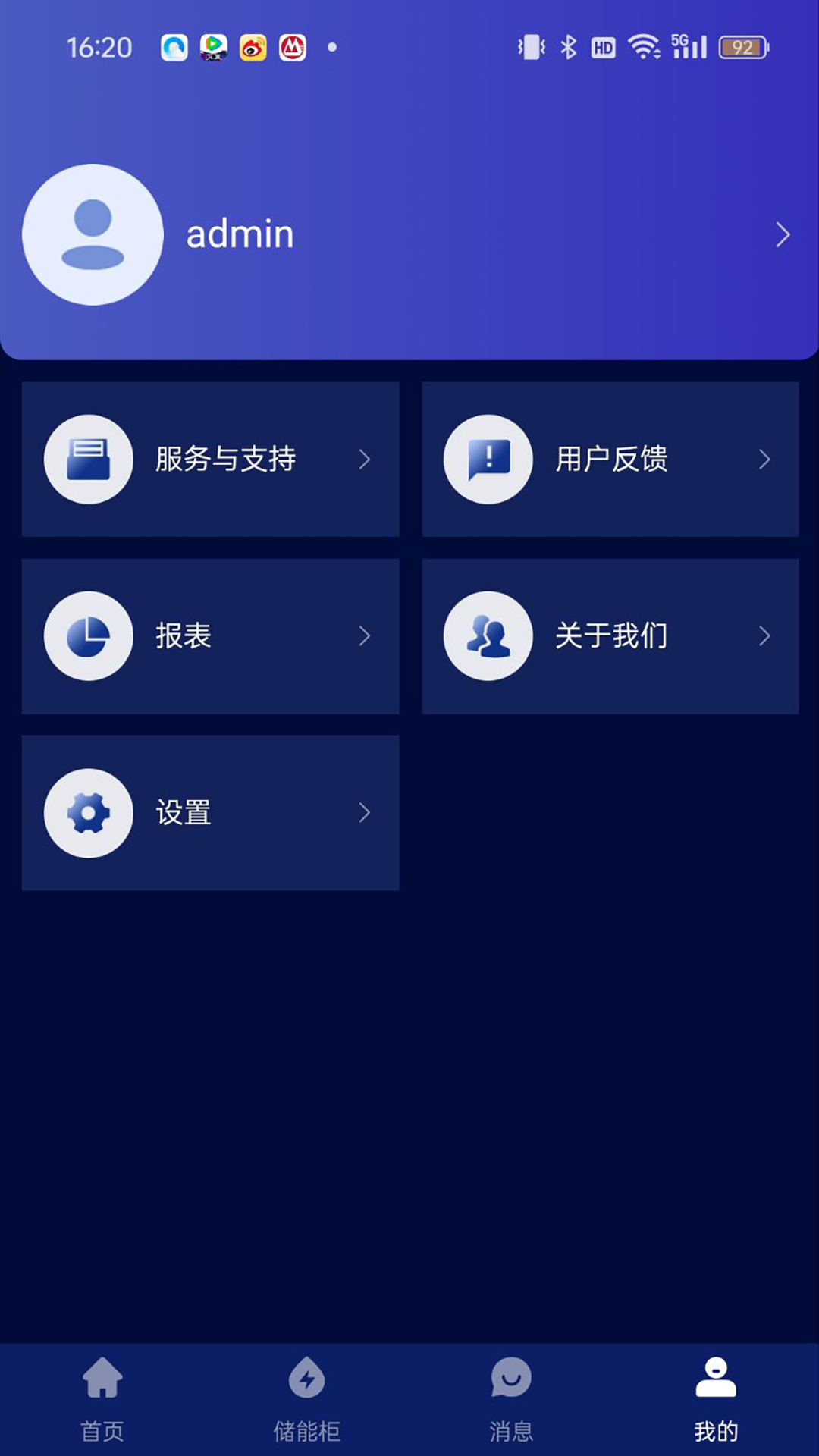Expand 关于我们 using the chevron
819x1456 pixels.
click(764, 636)
